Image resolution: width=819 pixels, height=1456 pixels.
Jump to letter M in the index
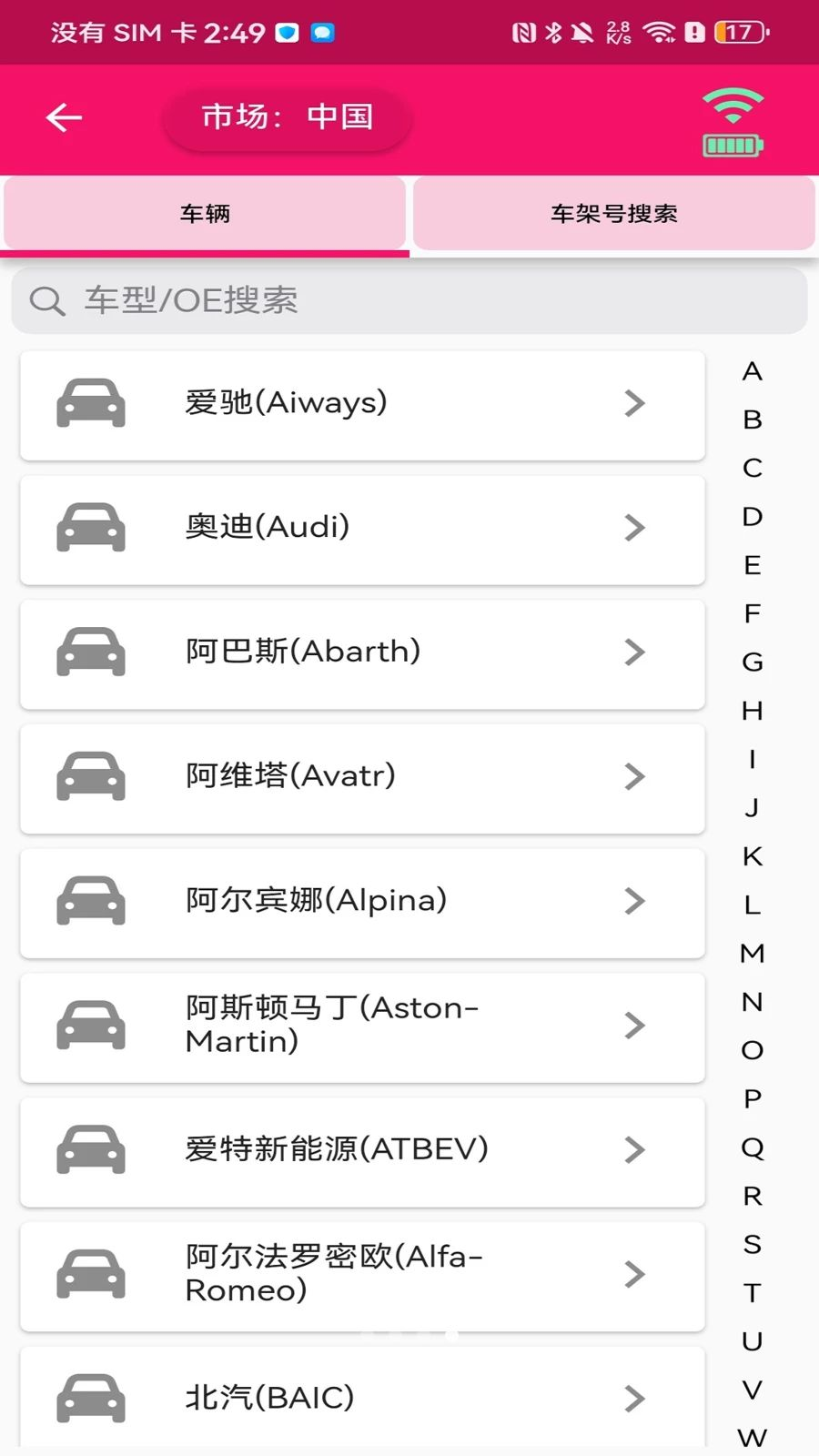[x=752, y=954]
